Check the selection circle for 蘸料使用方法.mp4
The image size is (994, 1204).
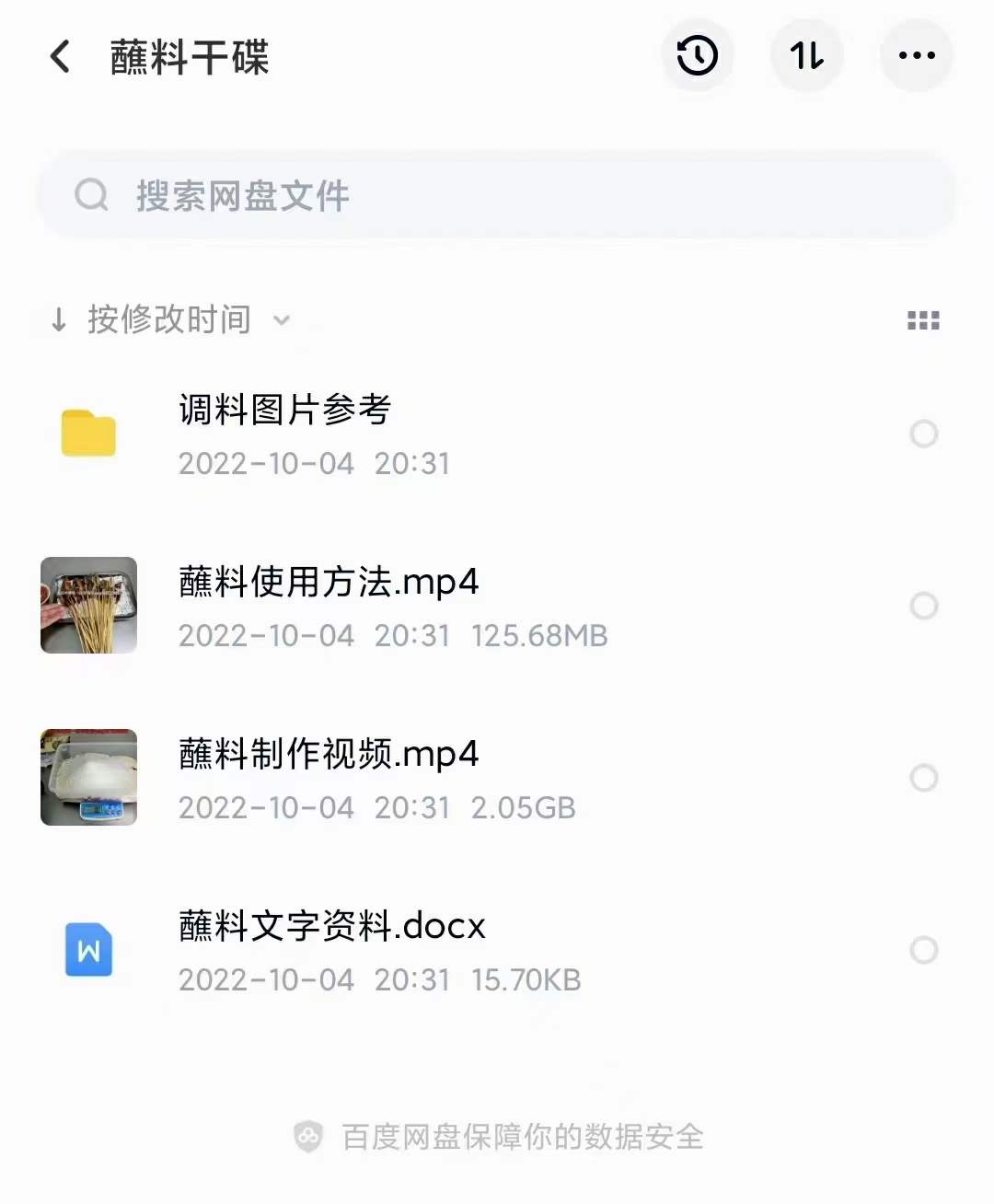(x=924, y=606)
